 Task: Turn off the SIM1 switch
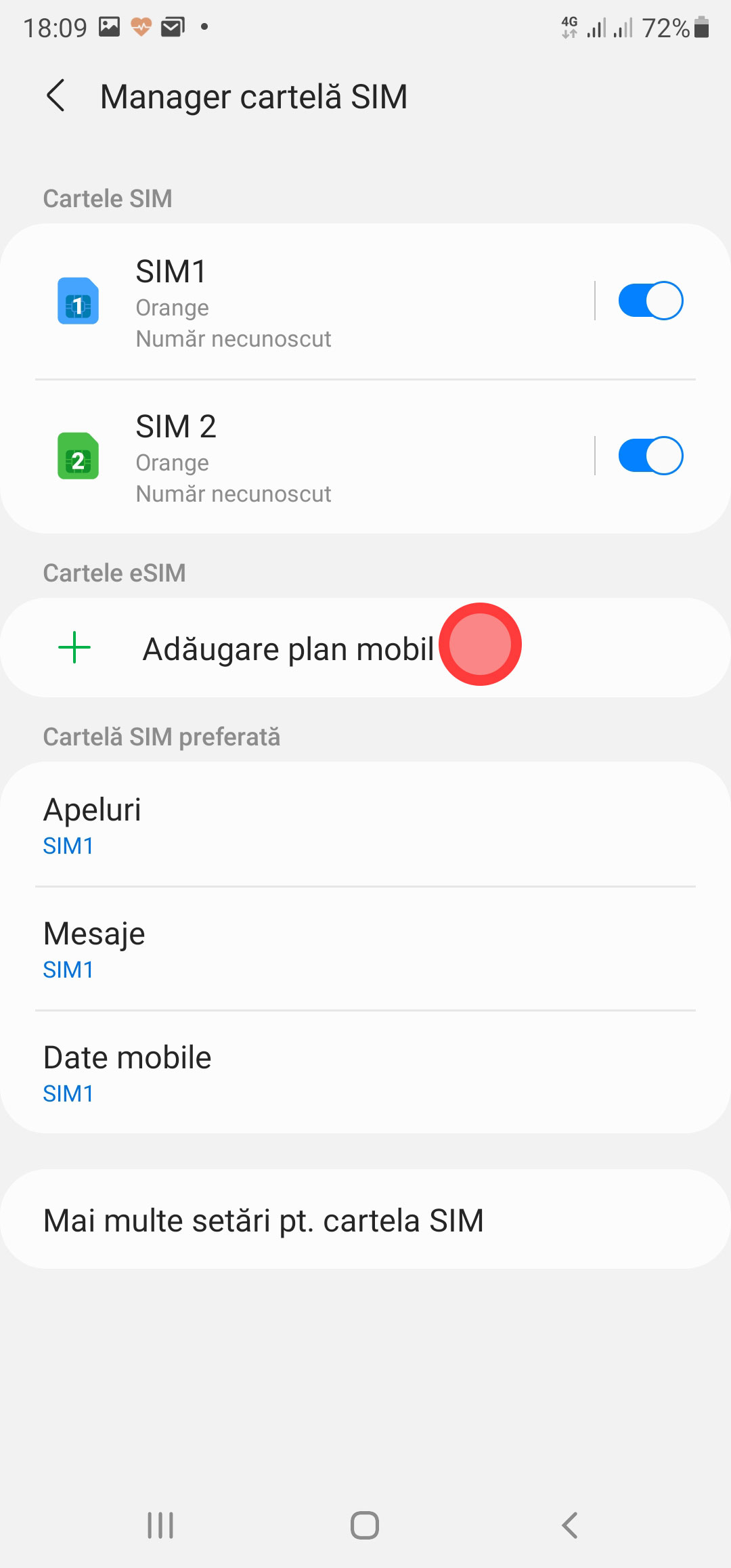650,301
